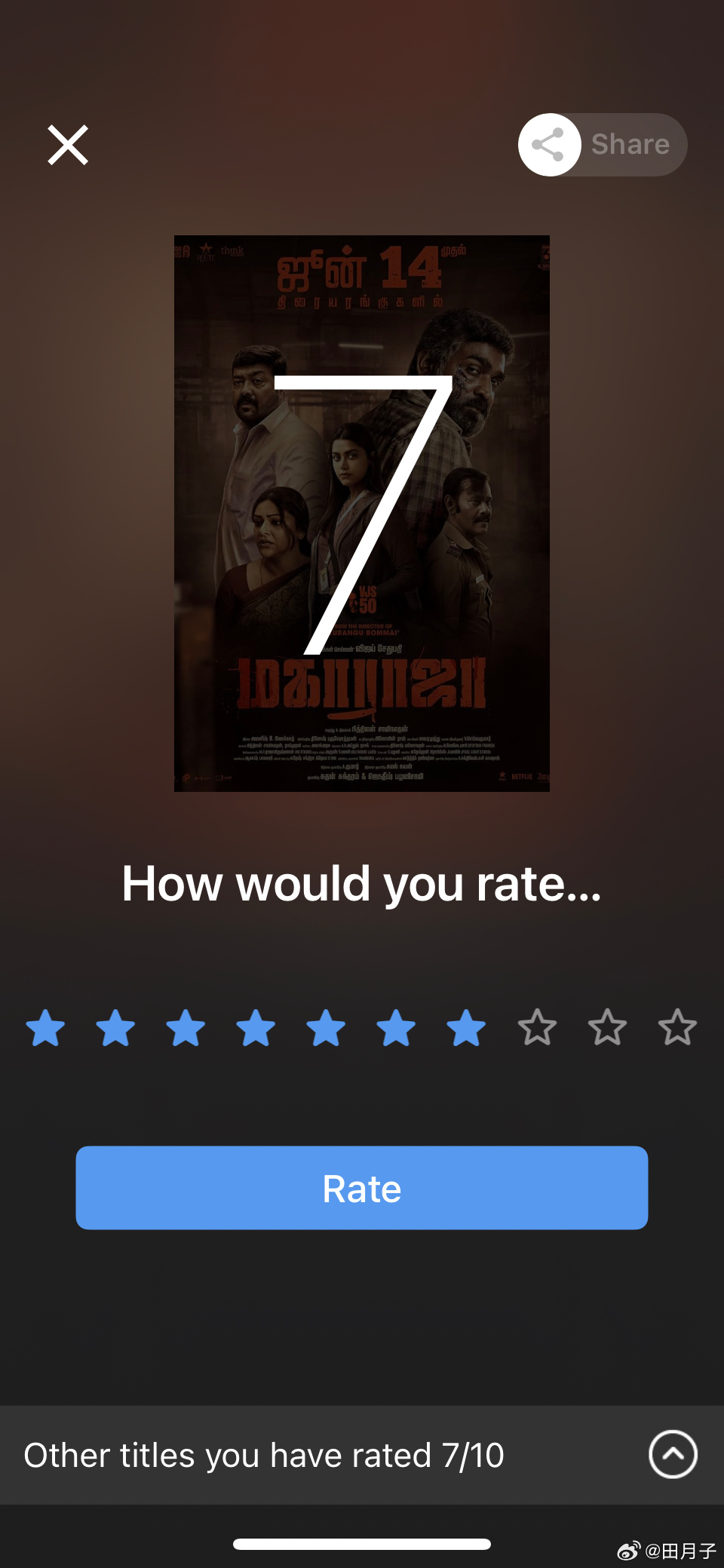Close the rating screen

coord(68,145)
